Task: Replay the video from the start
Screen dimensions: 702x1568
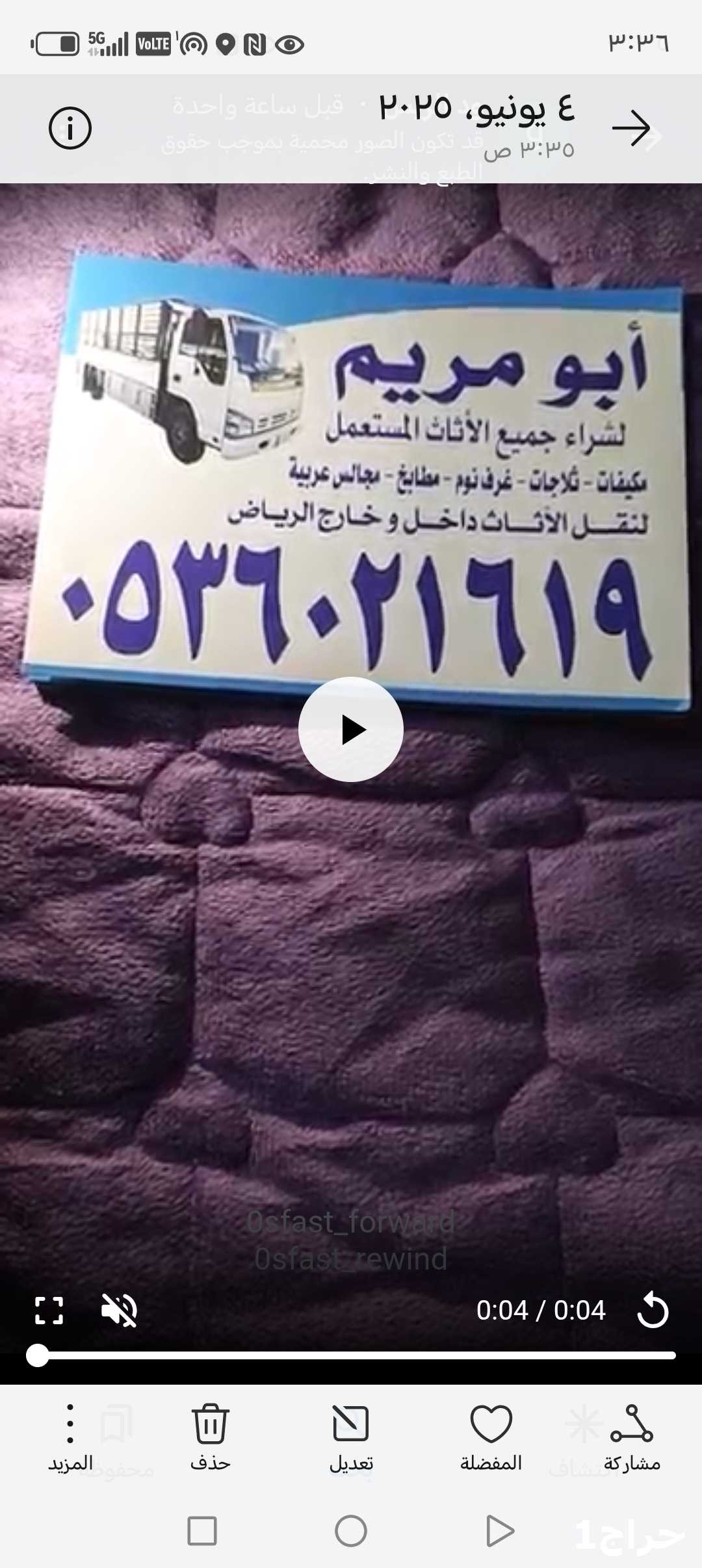Action: [x=652, y=1311]
